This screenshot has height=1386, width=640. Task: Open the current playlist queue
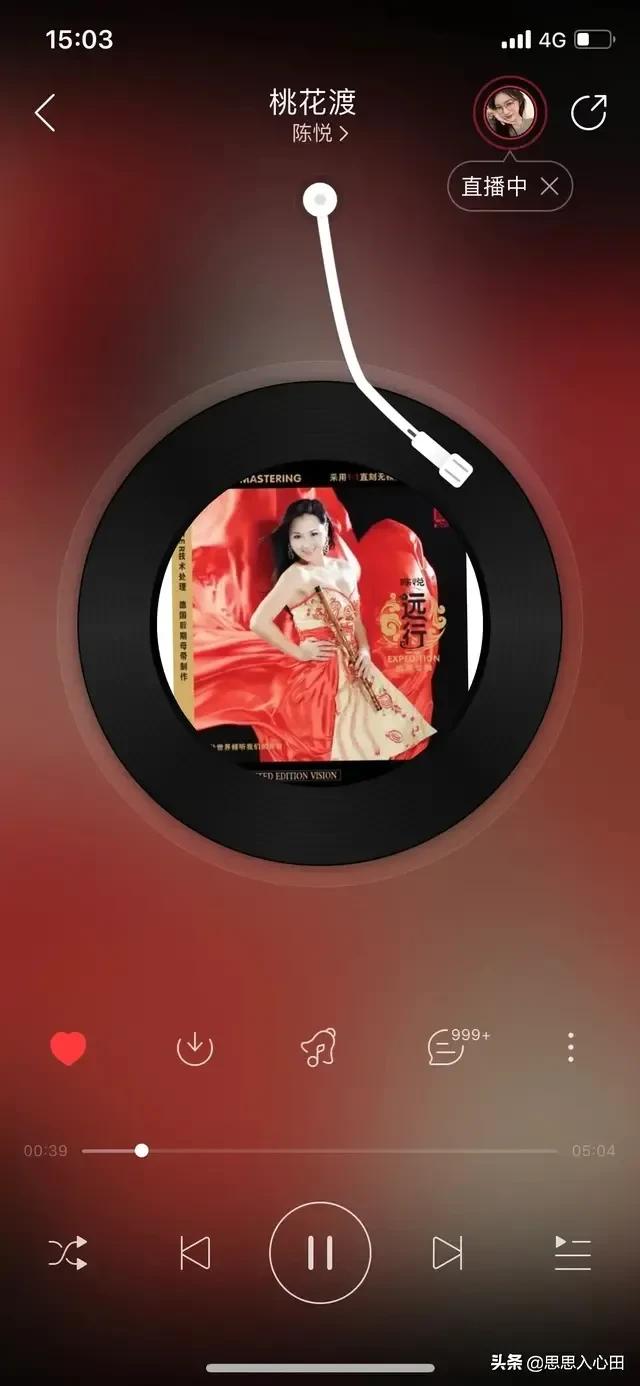pos(573,1253)
